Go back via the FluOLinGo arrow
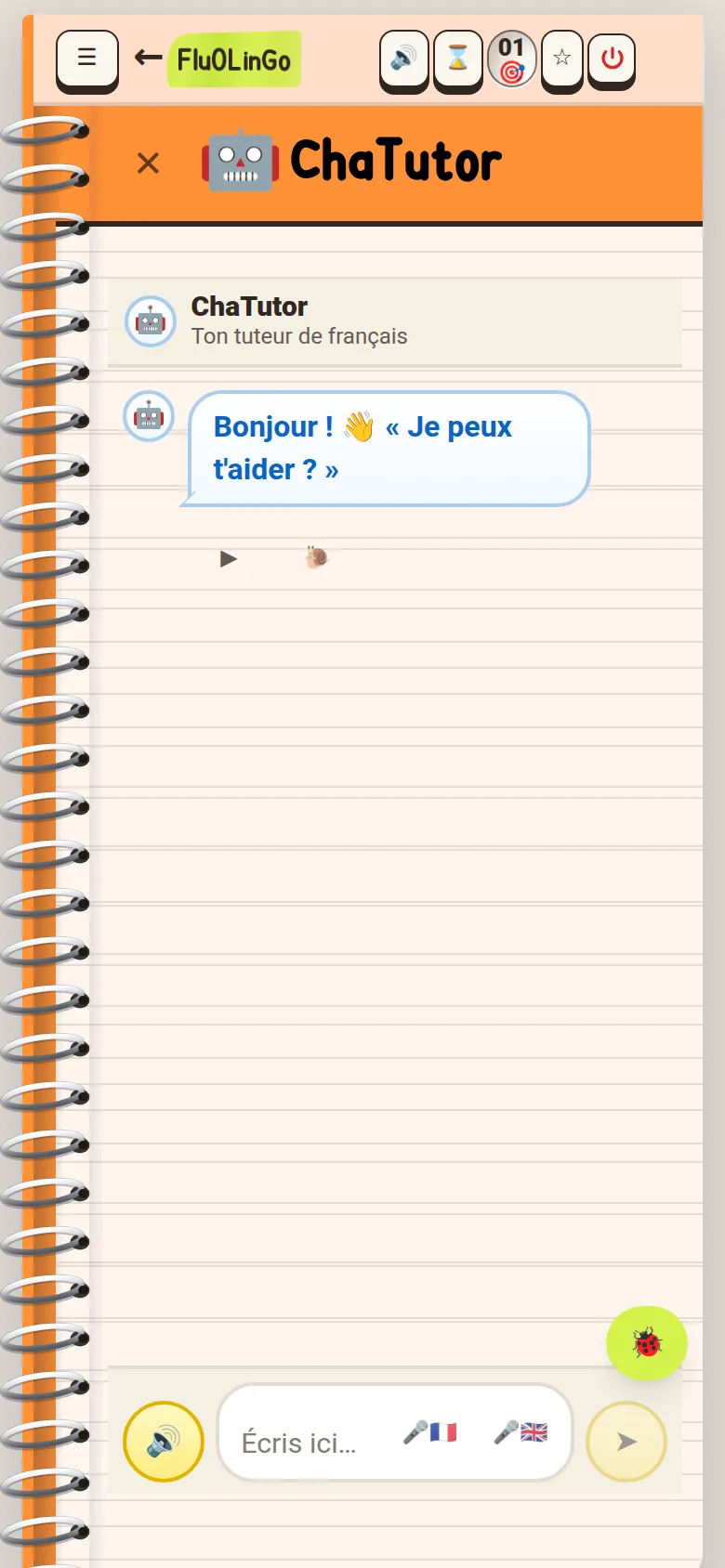 148,58
